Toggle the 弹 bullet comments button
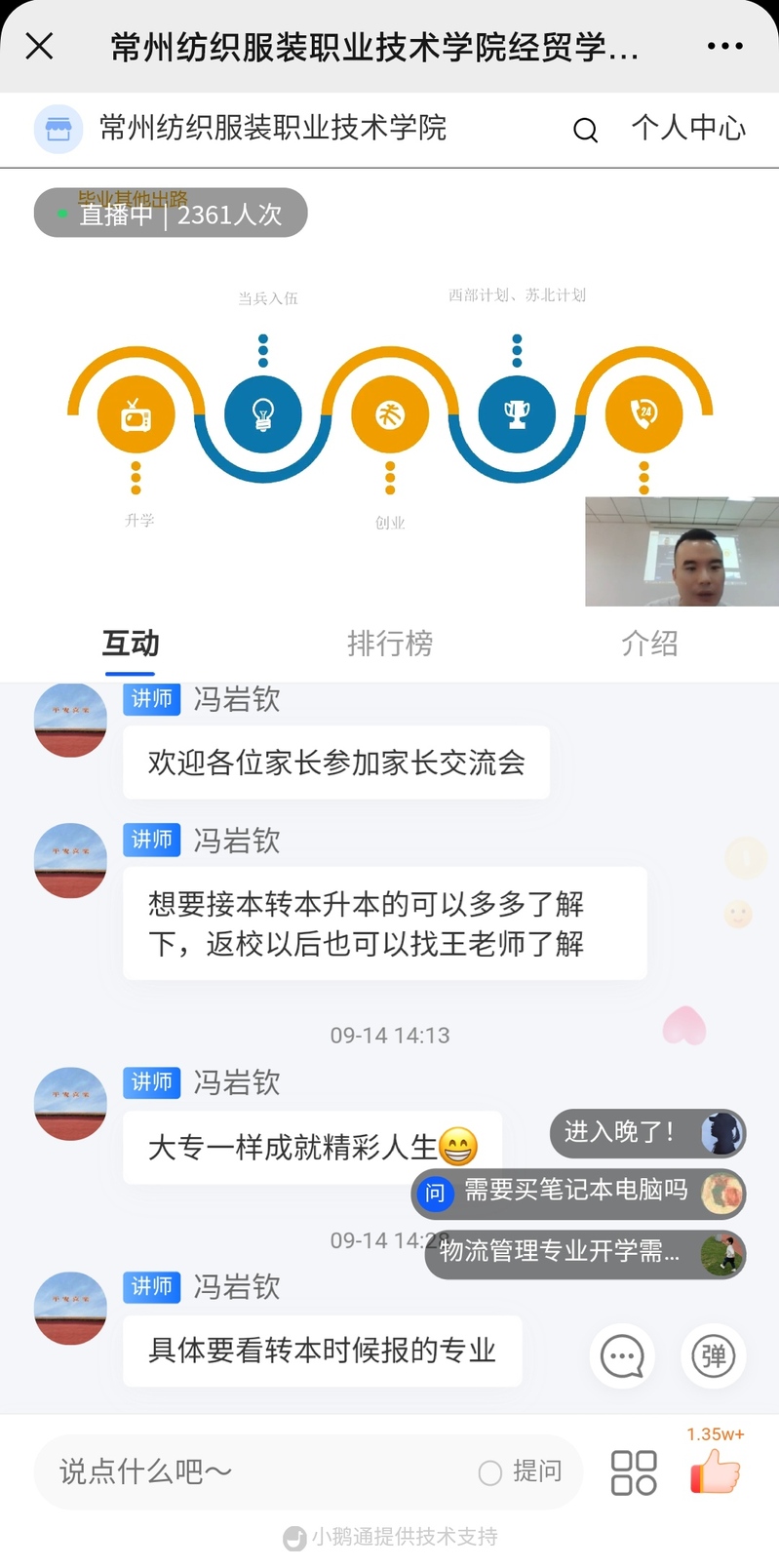 pos(713,1355)
